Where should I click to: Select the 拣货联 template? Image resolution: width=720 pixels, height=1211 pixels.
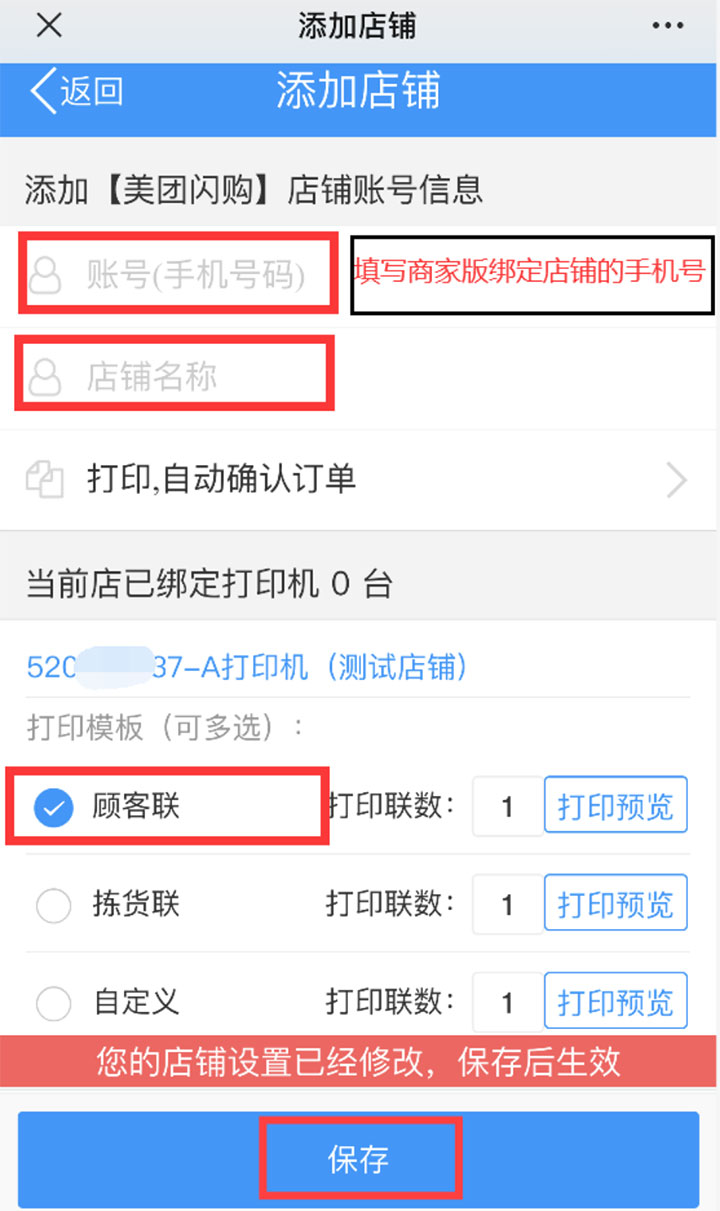[54, 906]
